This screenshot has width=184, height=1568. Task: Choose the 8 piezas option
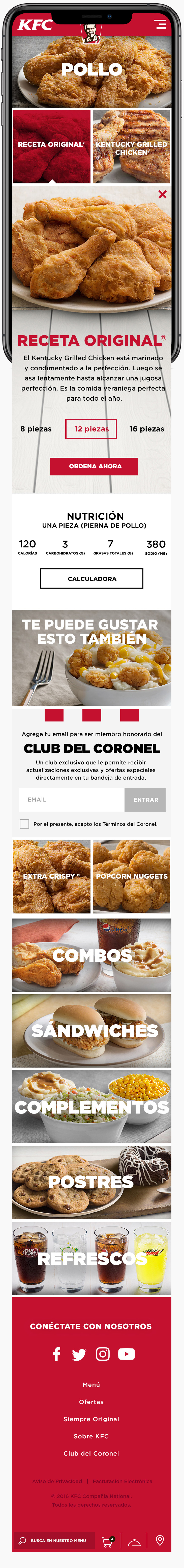[36, 428]
